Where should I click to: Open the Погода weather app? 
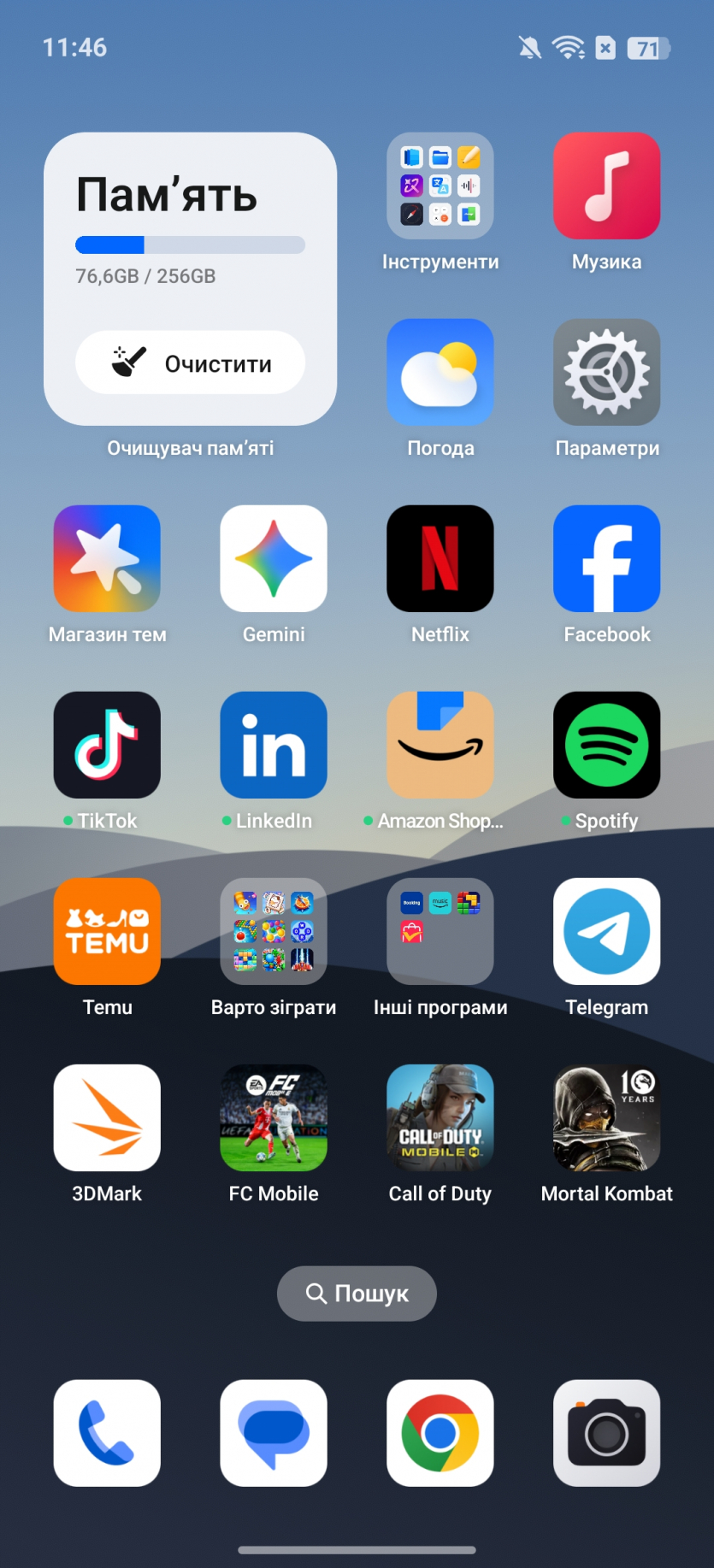point(440,372)
